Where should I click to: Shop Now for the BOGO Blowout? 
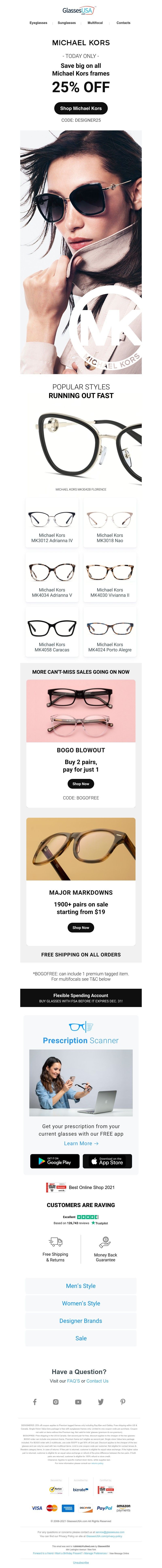click(81, 784)
